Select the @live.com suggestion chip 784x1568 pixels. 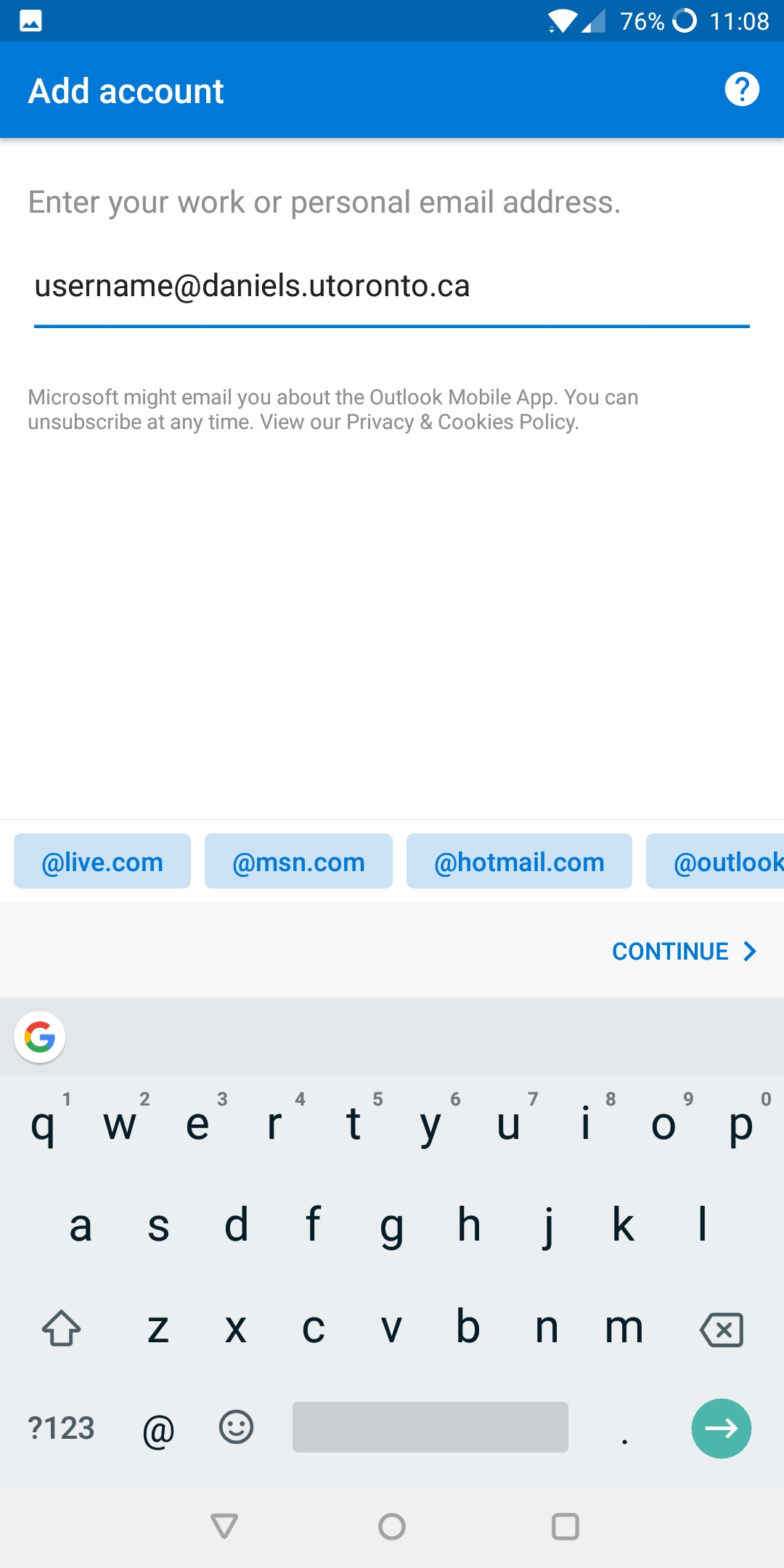tap(102, 862)
